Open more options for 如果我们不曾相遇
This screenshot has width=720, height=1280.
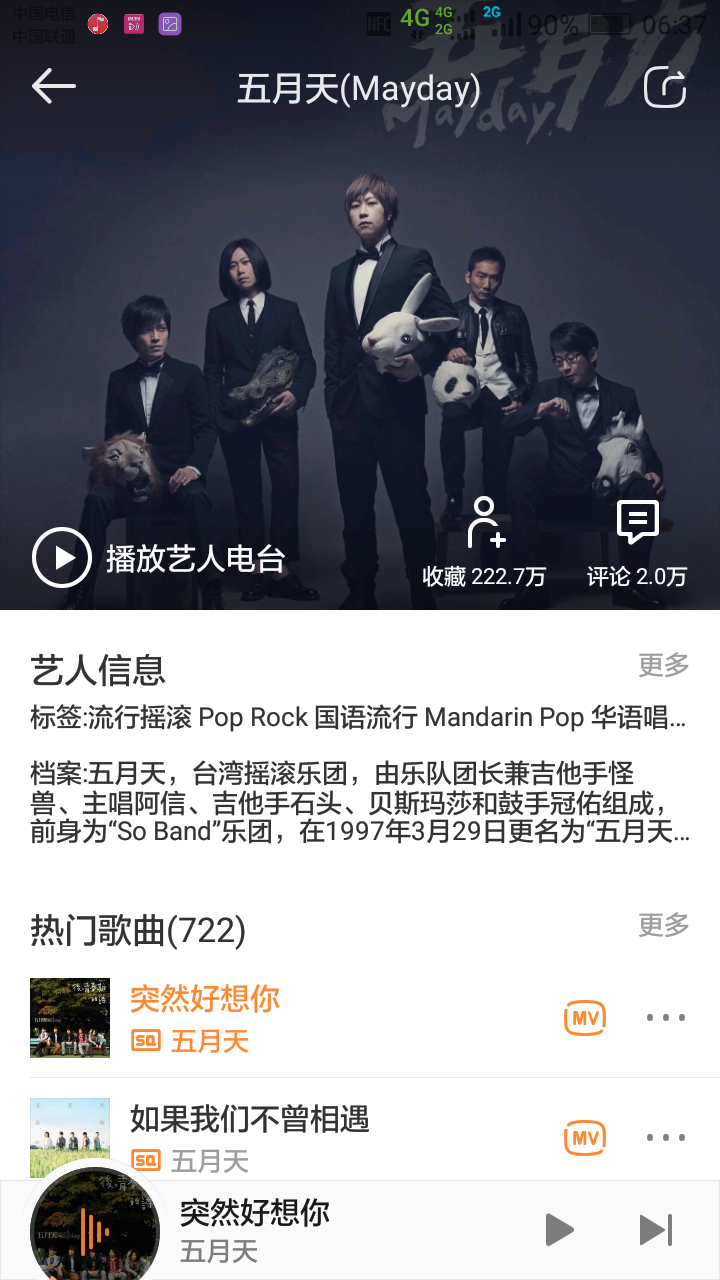coord(665,1138)
